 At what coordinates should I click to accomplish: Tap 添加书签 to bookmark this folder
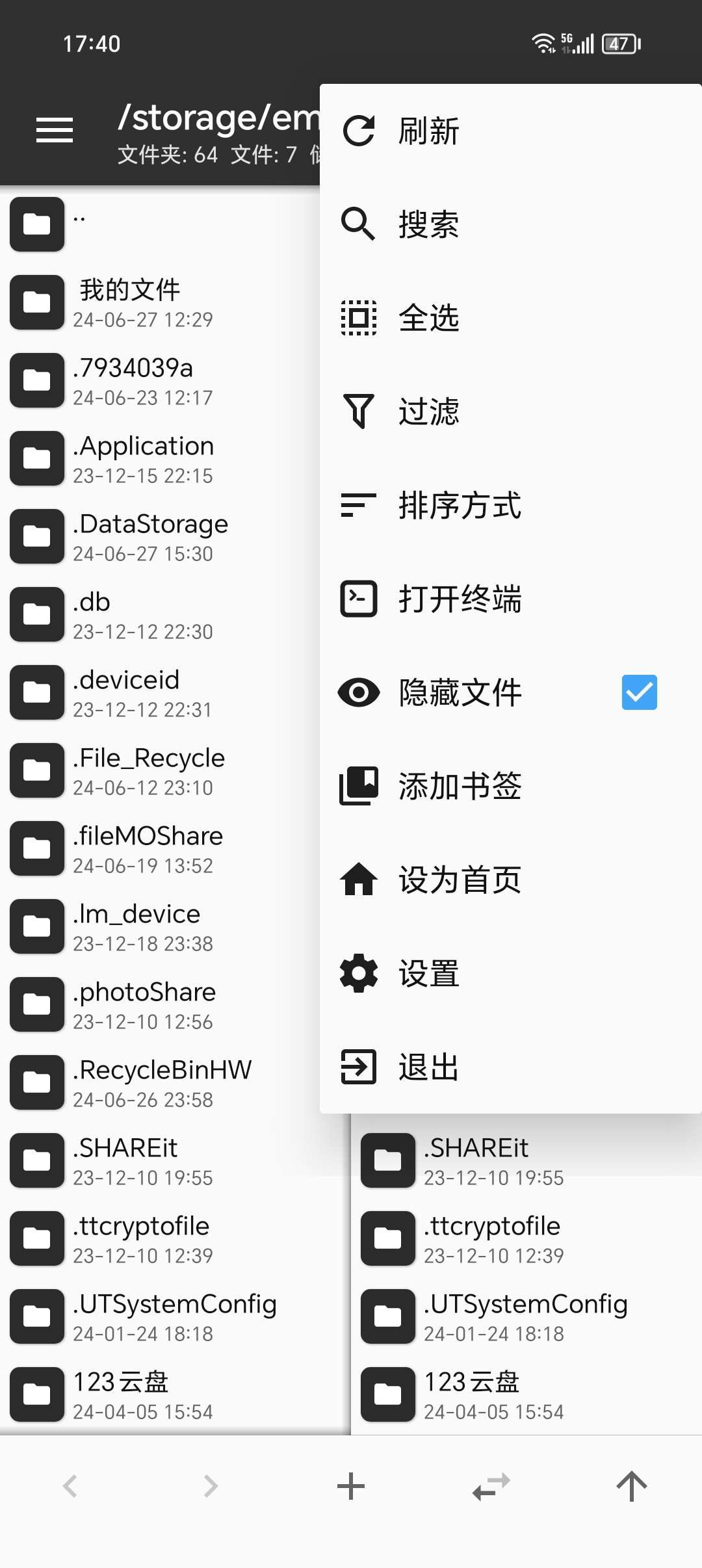(x=459, y=787)
